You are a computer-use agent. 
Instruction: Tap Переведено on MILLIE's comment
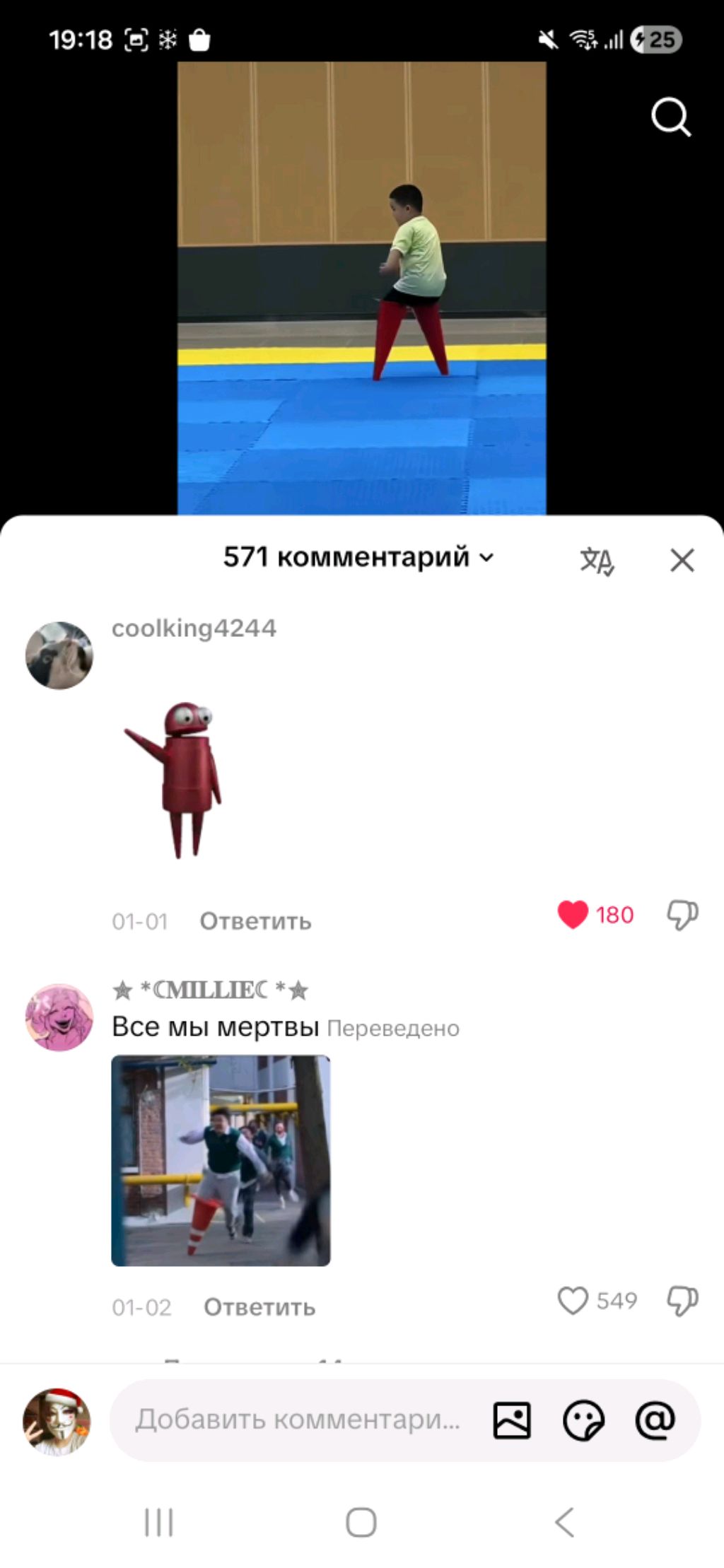click(x=393, y=1029)
